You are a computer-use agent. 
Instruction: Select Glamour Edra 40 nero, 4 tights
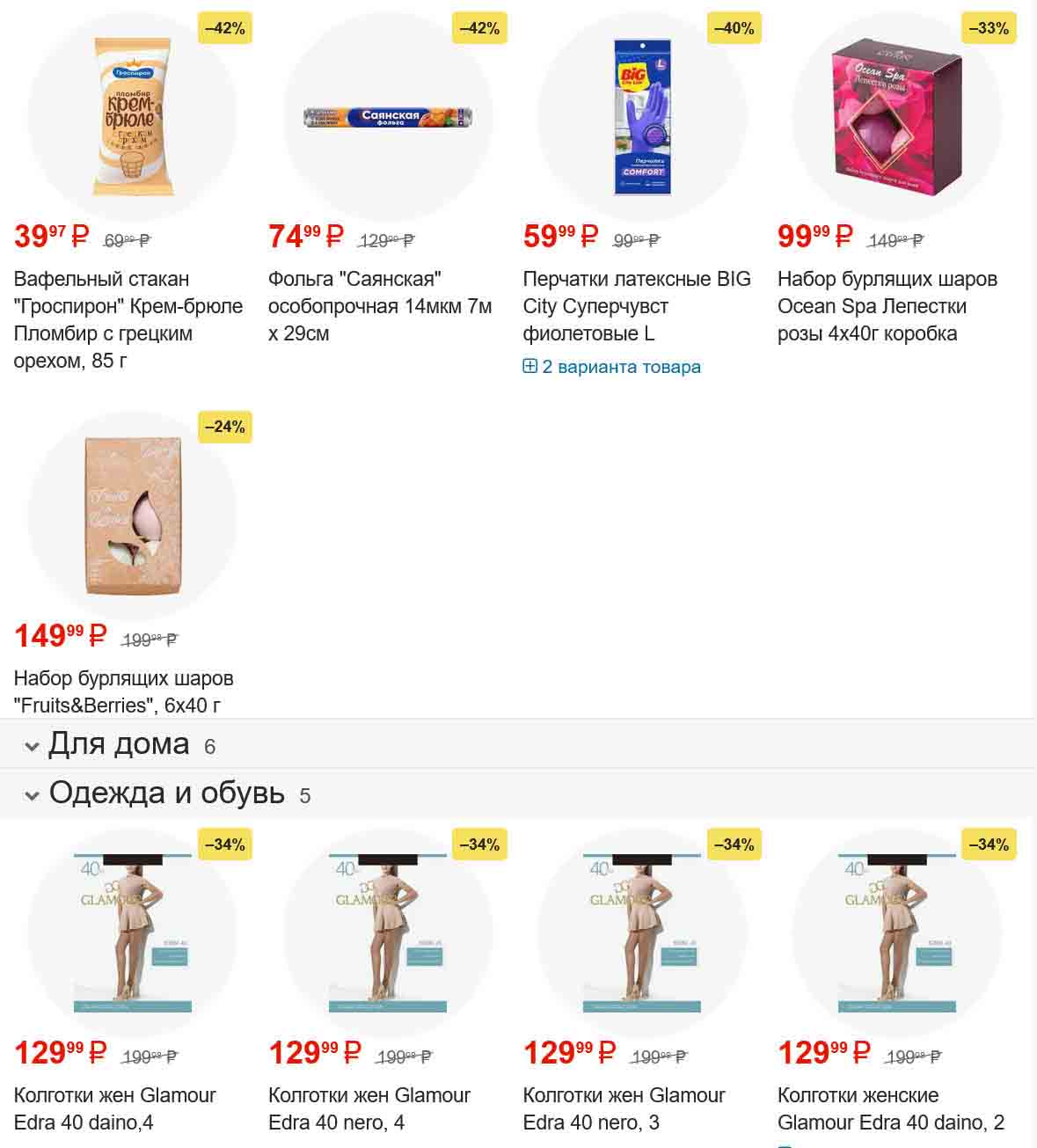click(x=369, y=1108)
